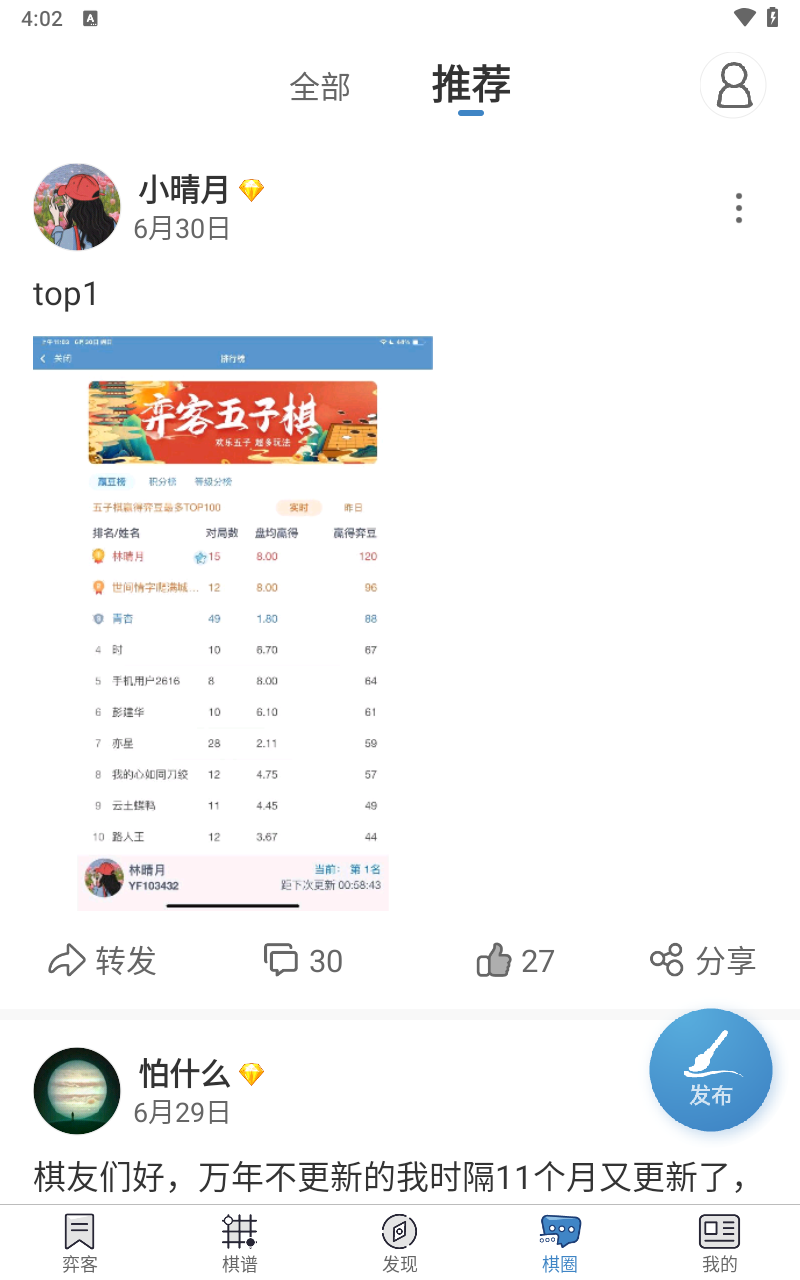Stay on the 推荐 tab

click(x=470, y=88)
